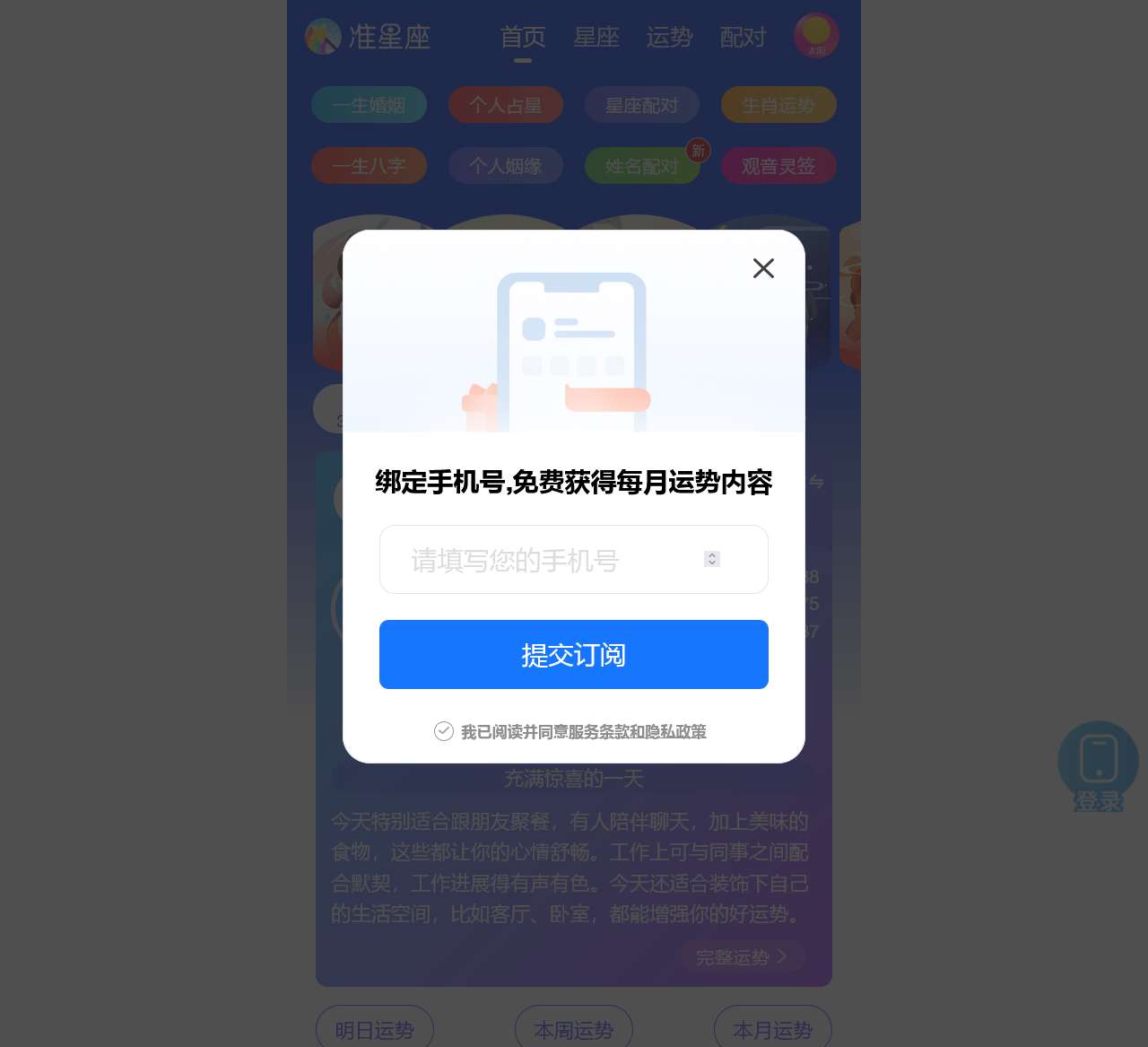View 本月运势 forecast
The image size is (1148, 1047).
click(773, 1030)
